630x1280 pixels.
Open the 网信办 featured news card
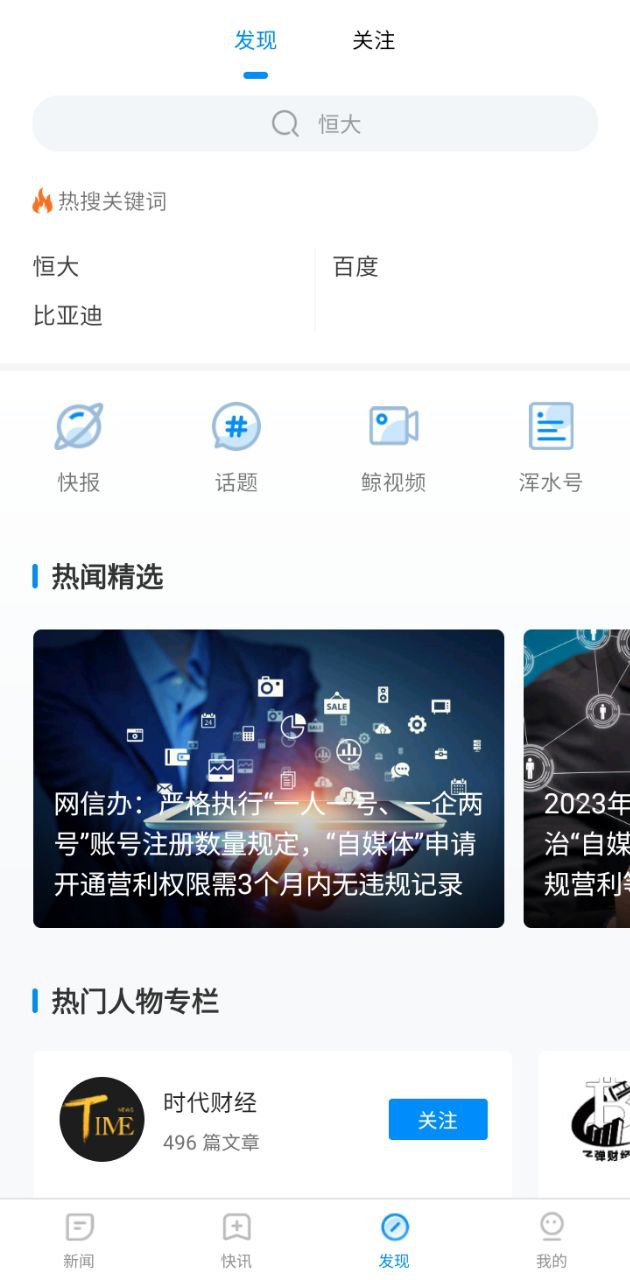pyautogui.click(x=268, y=778)
